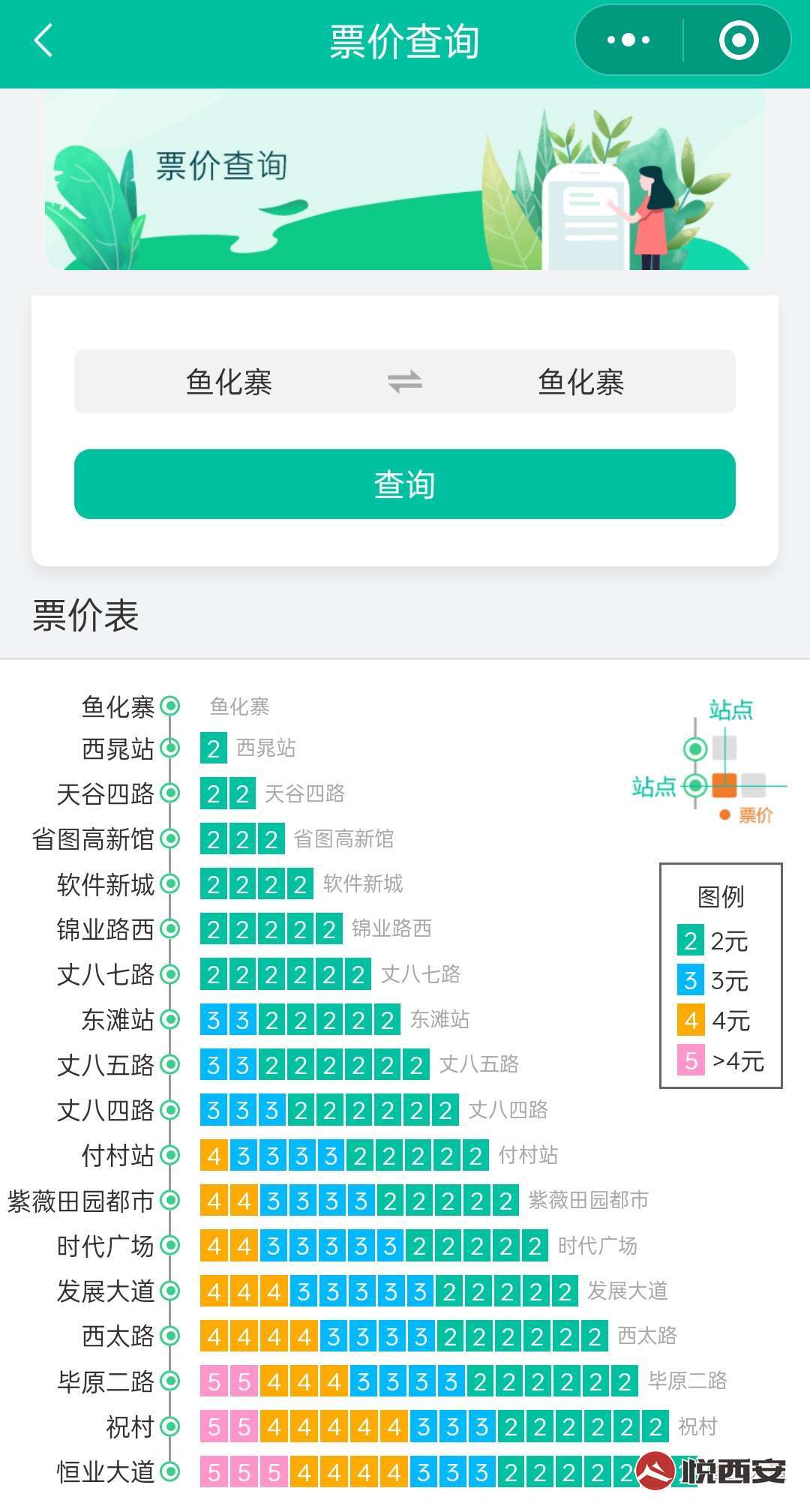Image resolution: width=810 pixels, height=1512 pixels.
Task: Close the mini program with the circle button
Action: click(x=738, y=40)
